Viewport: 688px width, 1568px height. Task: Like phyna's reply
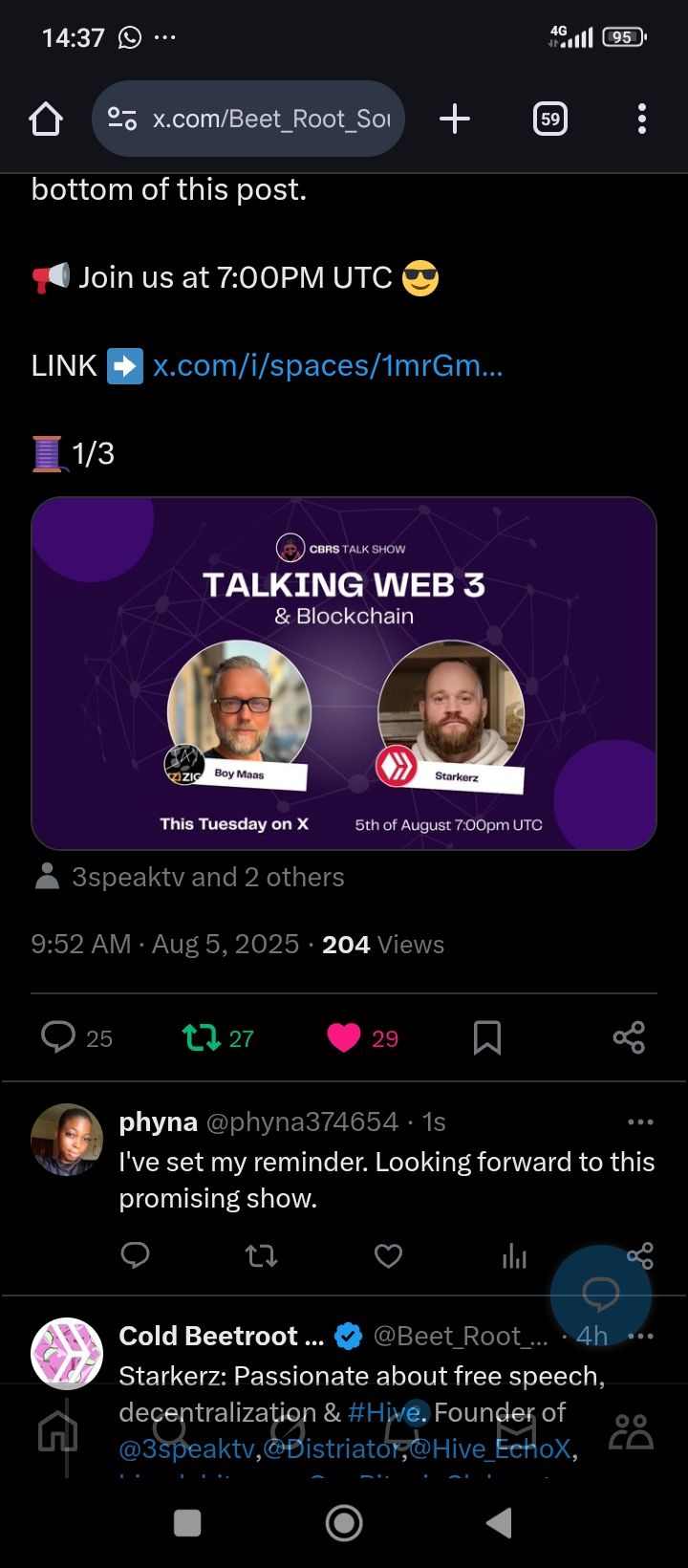coord(388,1255)
